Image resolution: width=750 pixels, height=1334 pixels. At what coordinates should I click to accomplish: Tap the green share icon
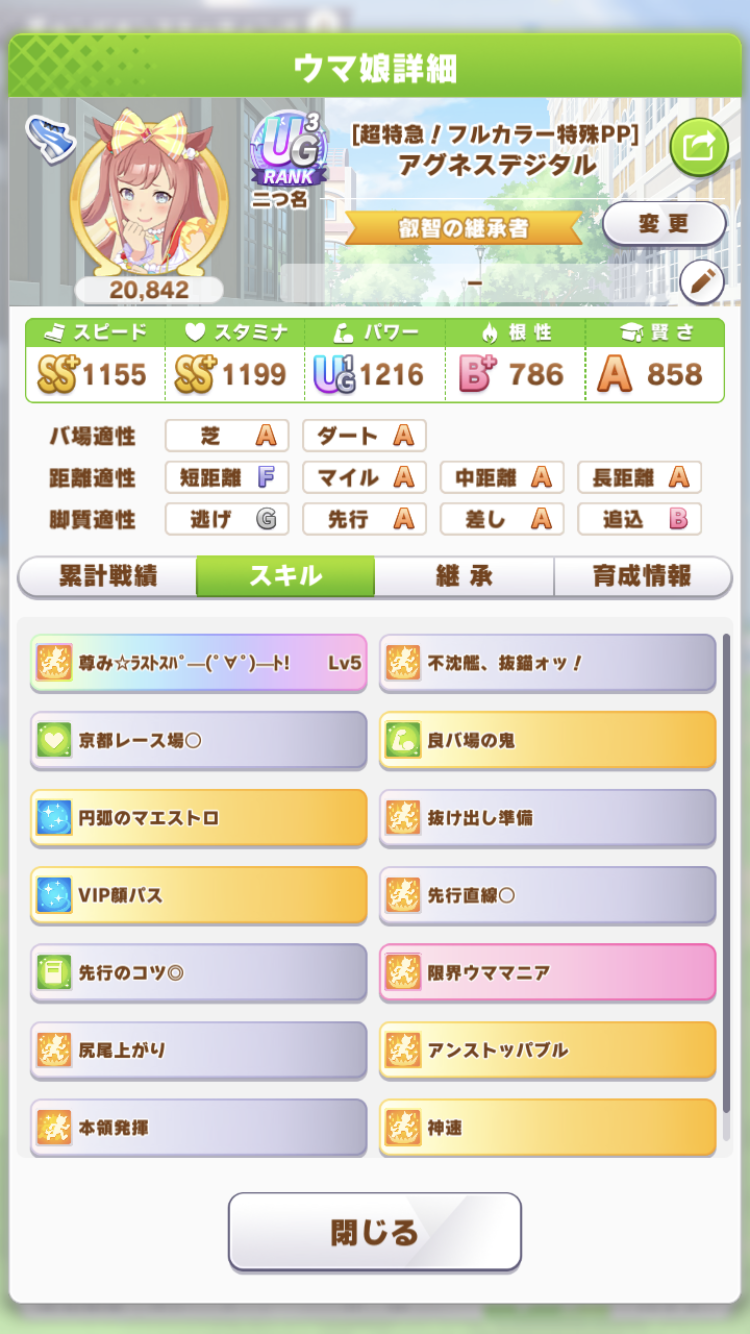[698, 148]
